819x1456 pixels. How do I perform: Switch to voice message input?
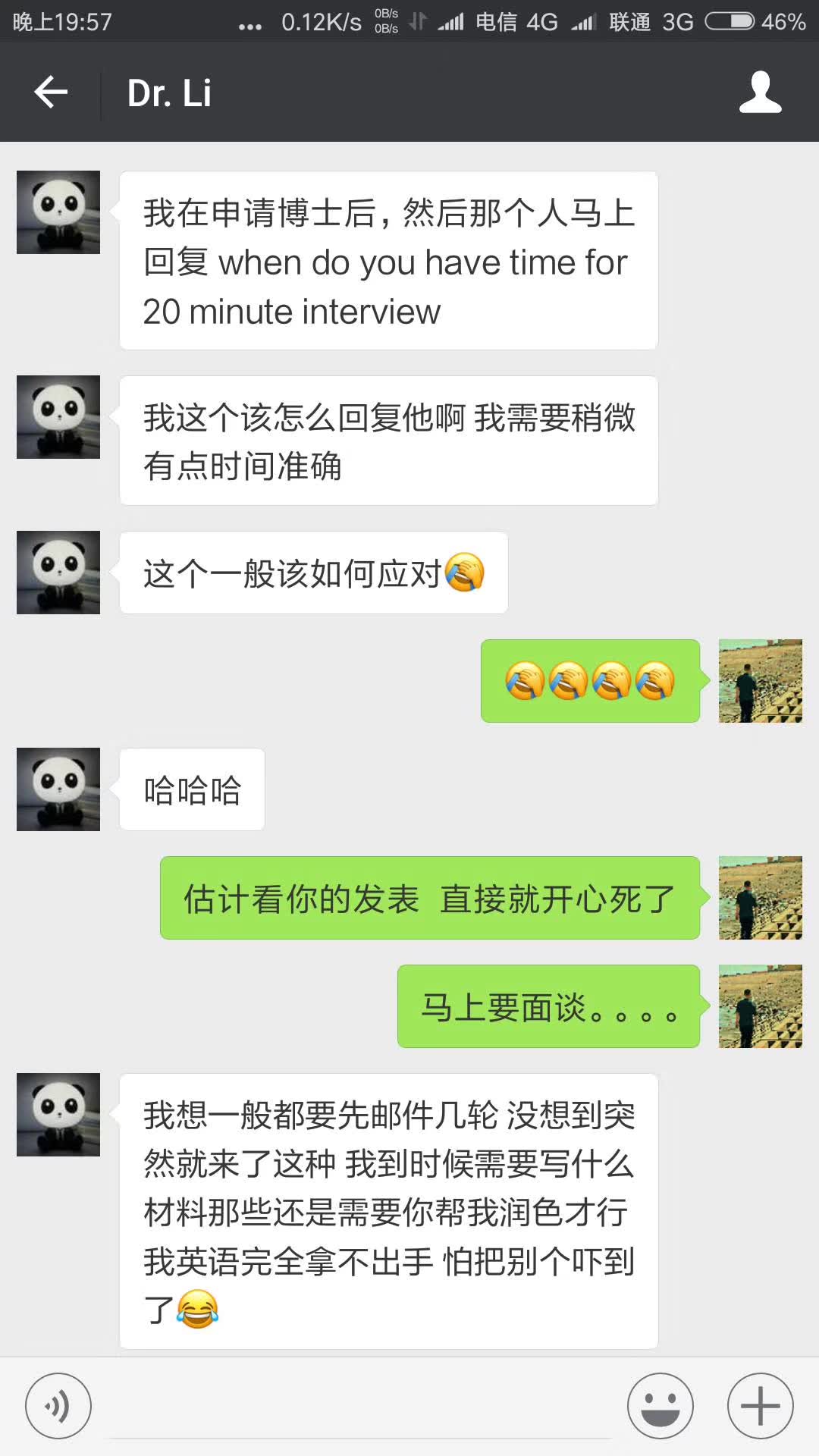pyautogui.click(x=58, y=1406)
